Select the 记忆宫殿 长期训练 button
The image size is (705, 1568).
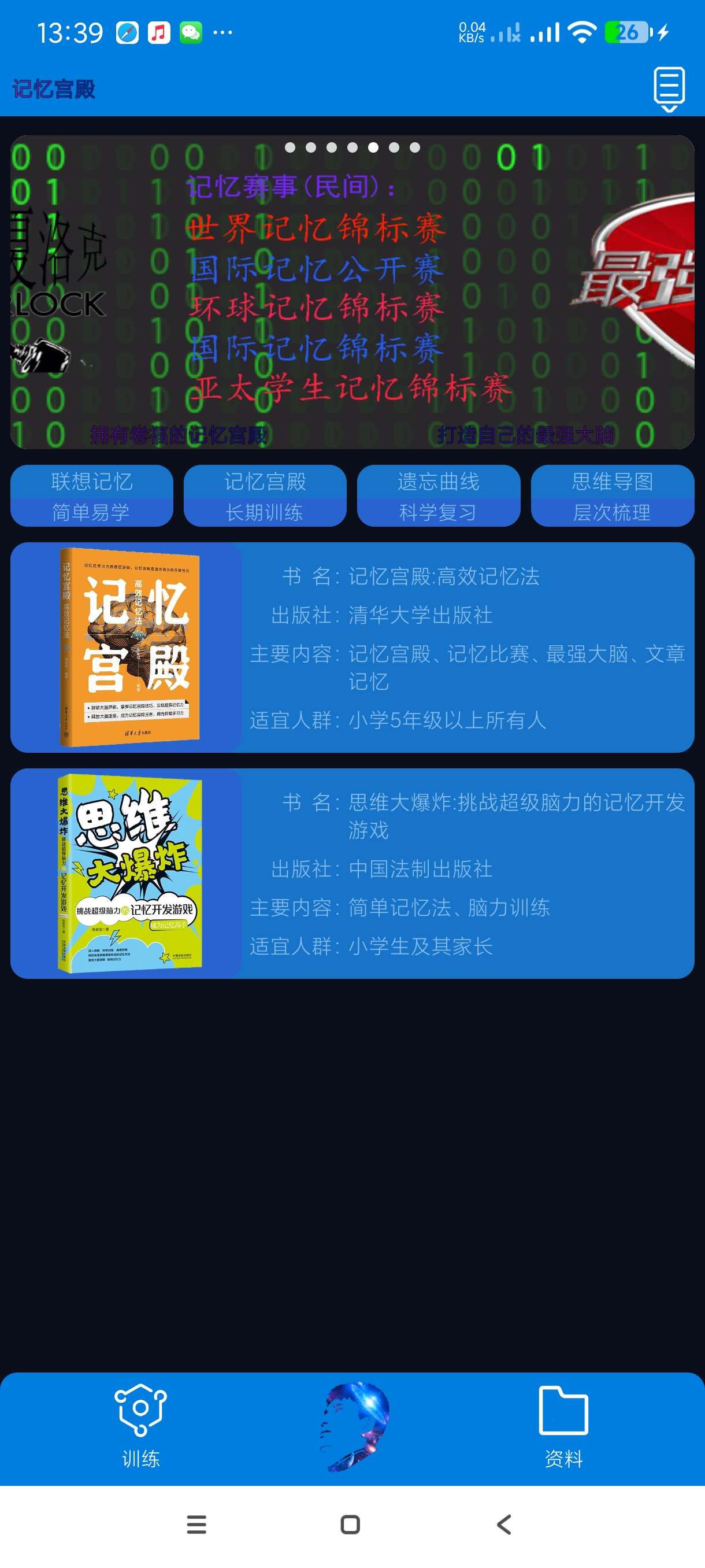(x=265, y=495)
